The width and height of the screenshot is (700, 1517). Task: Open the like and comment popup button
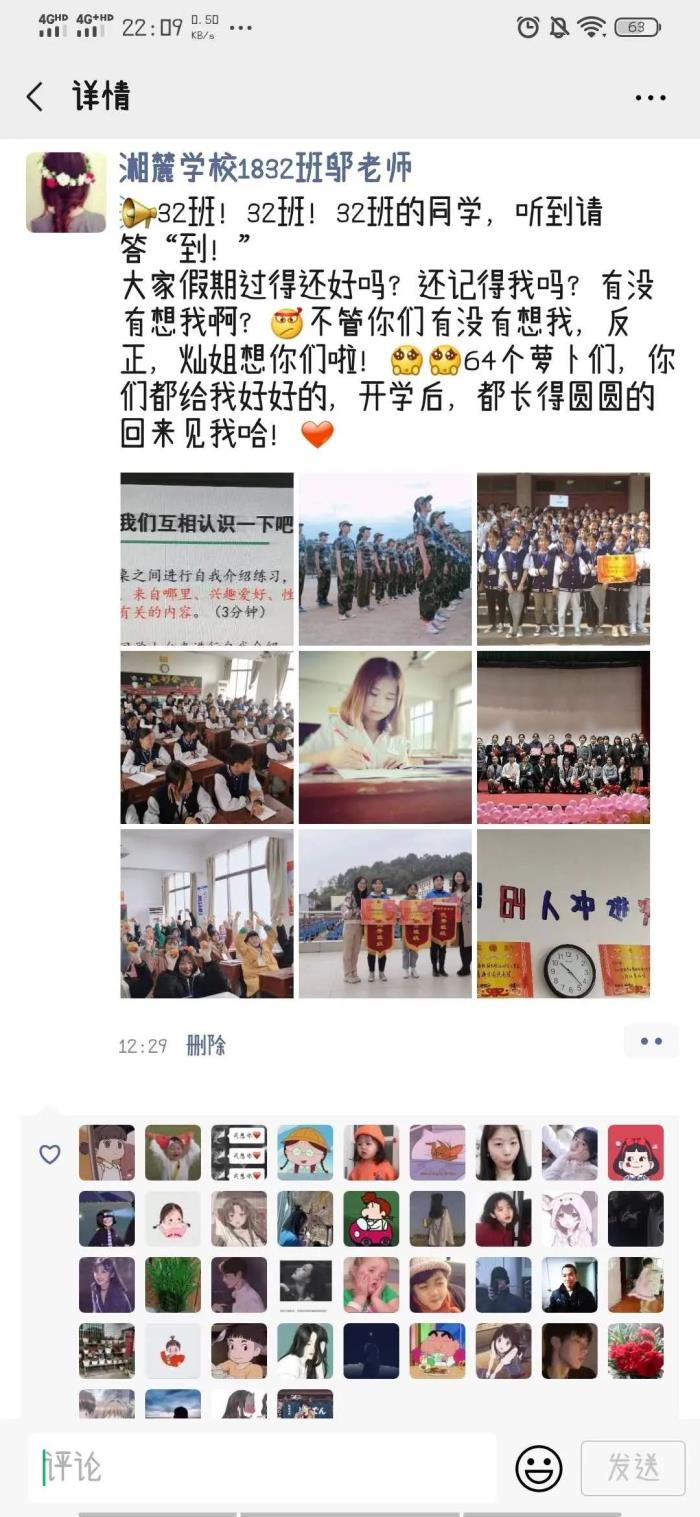651,1041
